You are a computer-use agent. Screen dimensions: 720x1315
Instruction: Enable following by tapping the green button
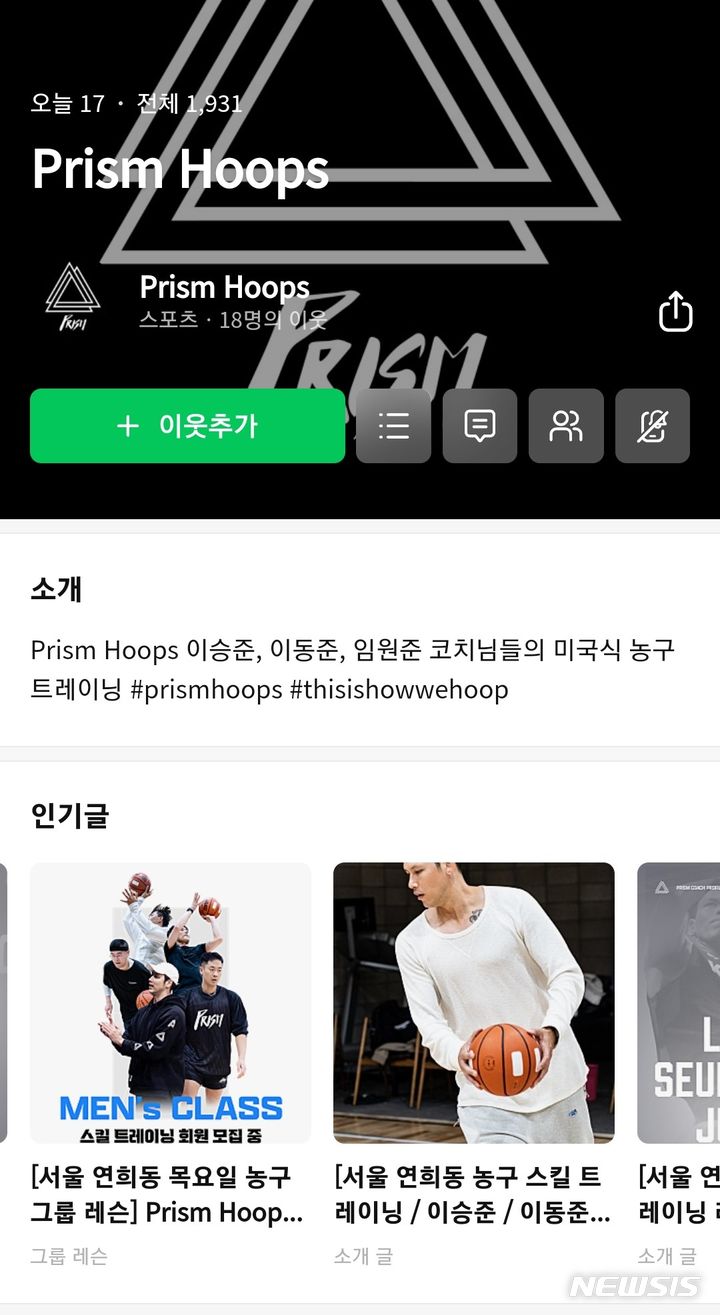tap(187, 426)
